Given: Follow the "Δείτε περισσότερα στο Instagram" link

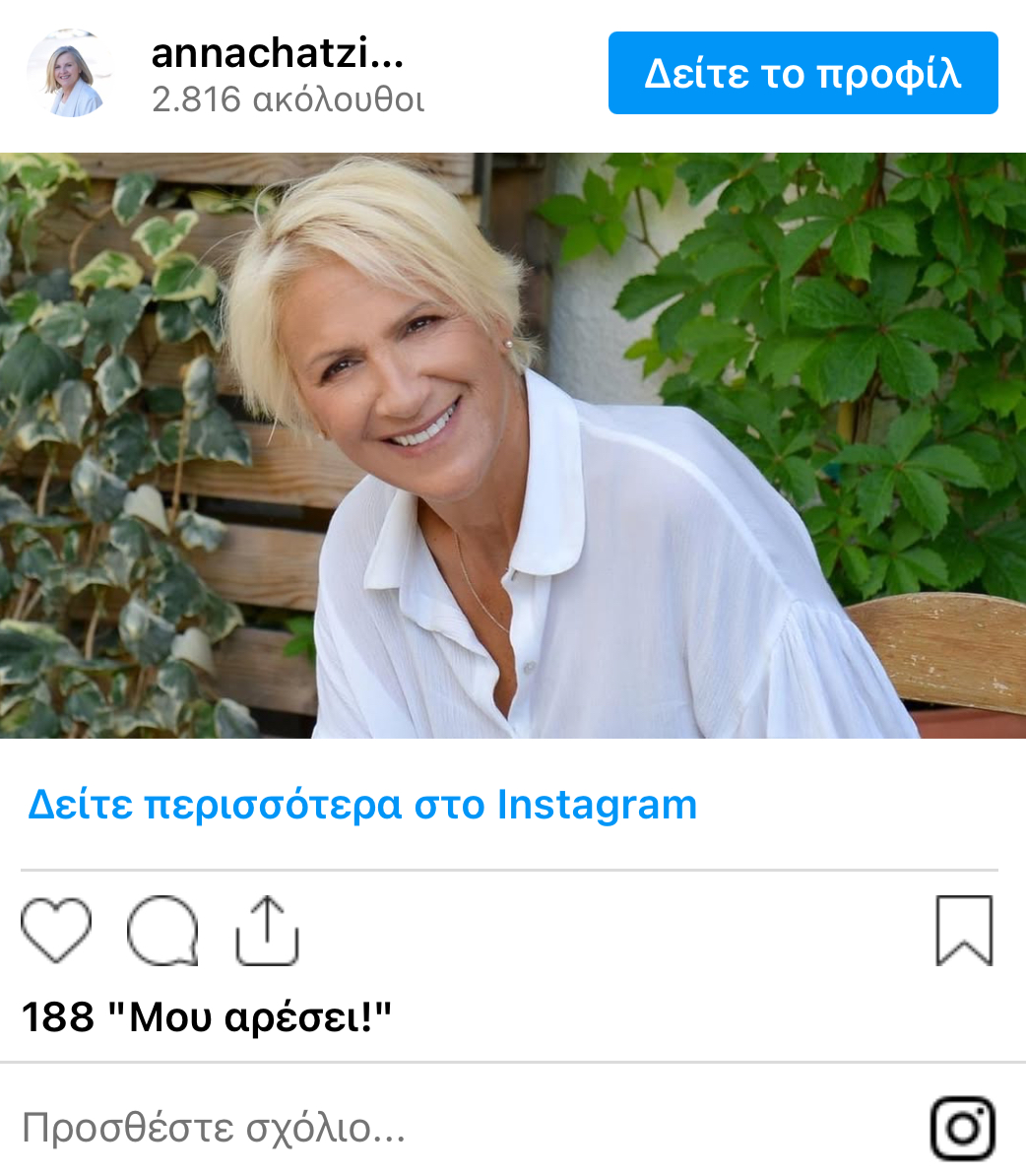Looking at the screenshot, I should [362, 805].
